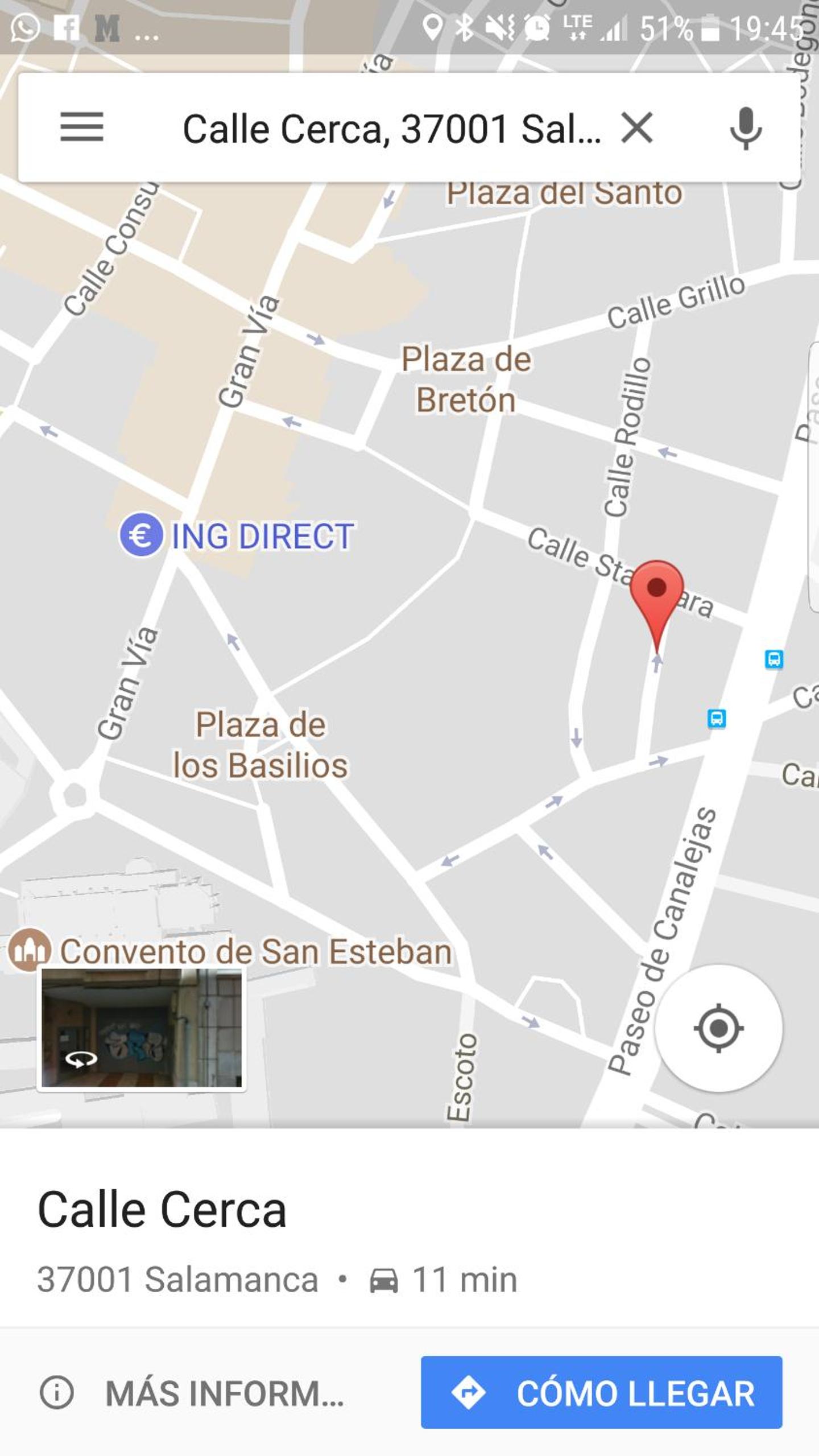Screen dimensions: 819x1456
Task: Clear the Calle Cerca search text
Action: [636, 127]
